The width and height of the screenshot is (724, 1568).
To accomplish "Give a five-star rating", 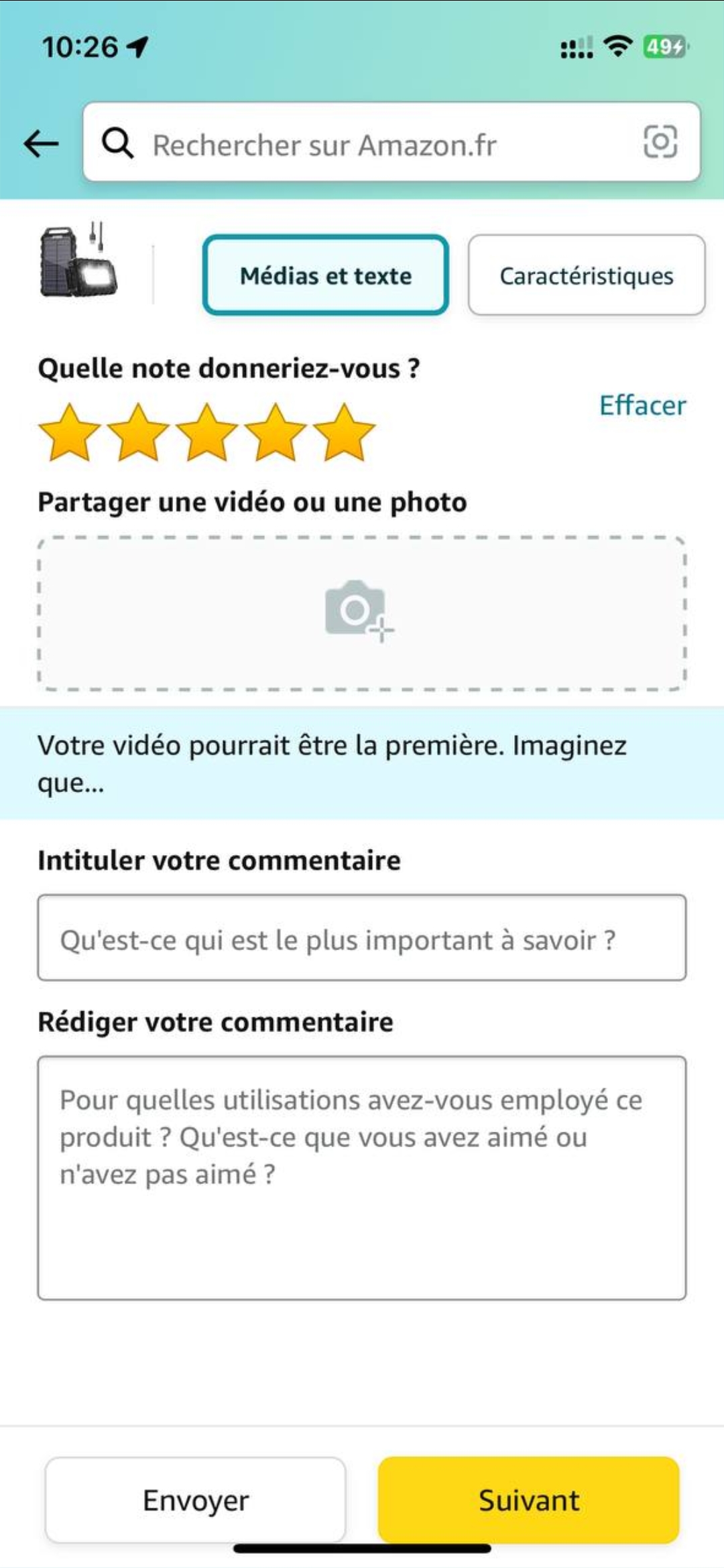I will pyautogui.click(x=344, y=433).
